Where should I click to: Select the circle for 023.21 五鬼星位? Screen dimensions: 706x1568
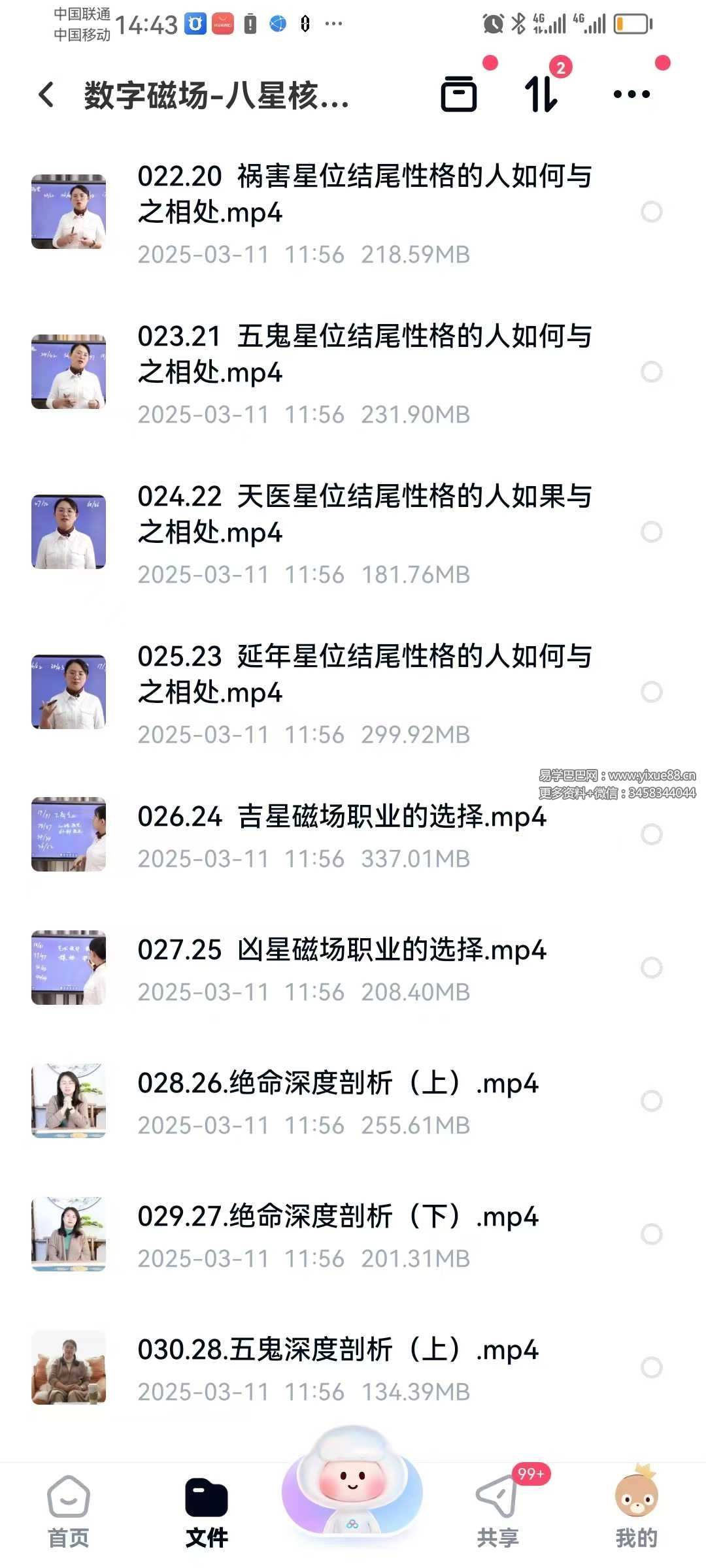pos(652,372)
